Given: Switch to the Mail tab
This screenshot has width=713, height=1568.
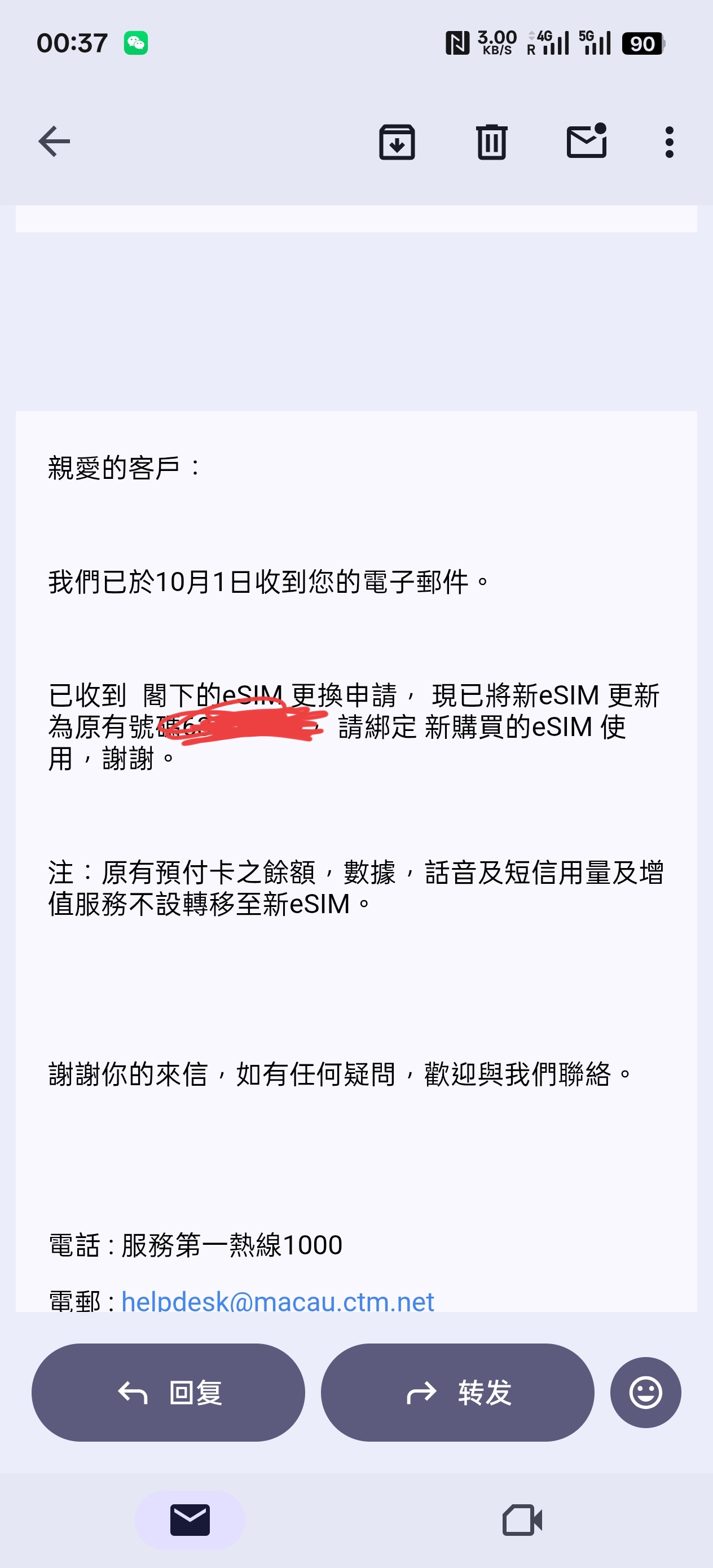Looking at the screenshot, I should click(190, 1520).
